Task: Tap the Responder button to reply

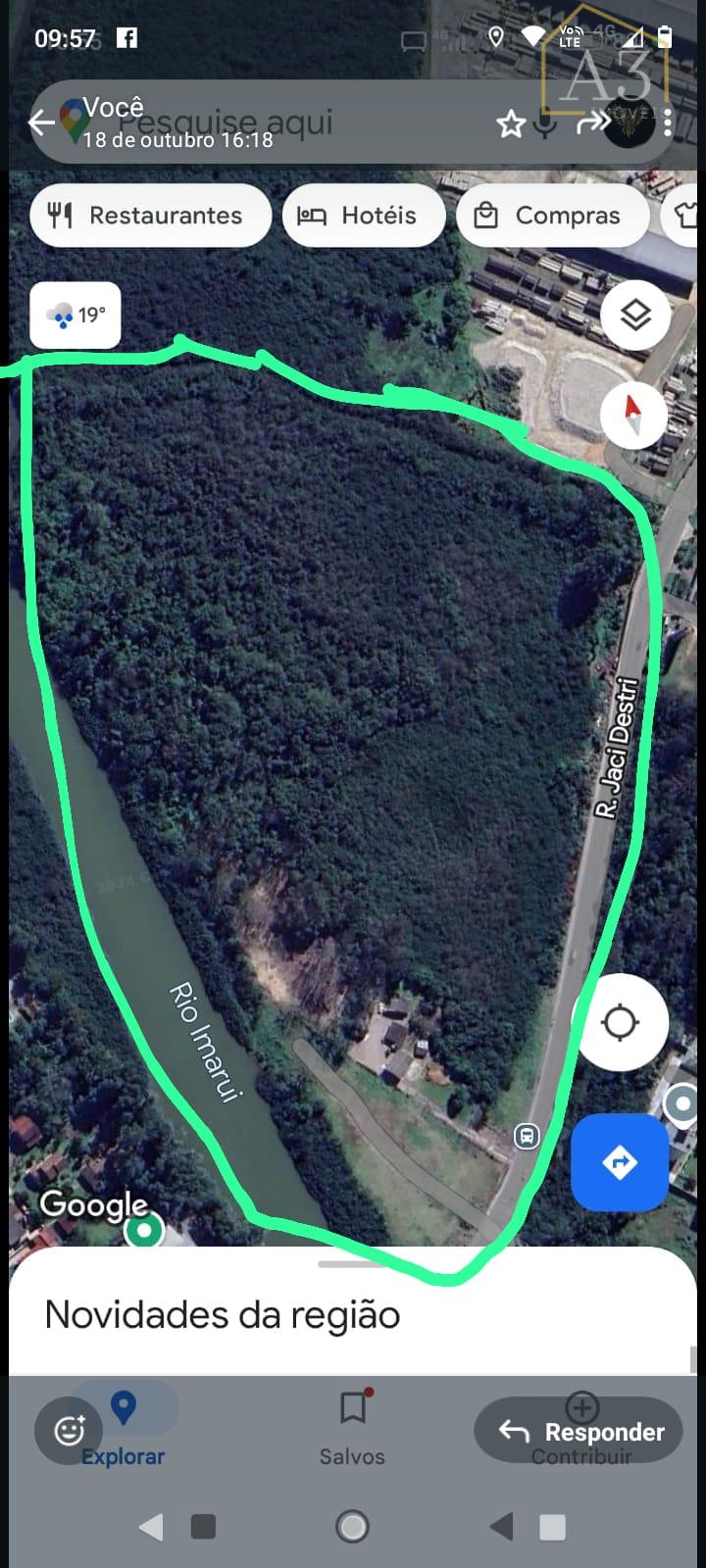Action: coord(578,1432)
